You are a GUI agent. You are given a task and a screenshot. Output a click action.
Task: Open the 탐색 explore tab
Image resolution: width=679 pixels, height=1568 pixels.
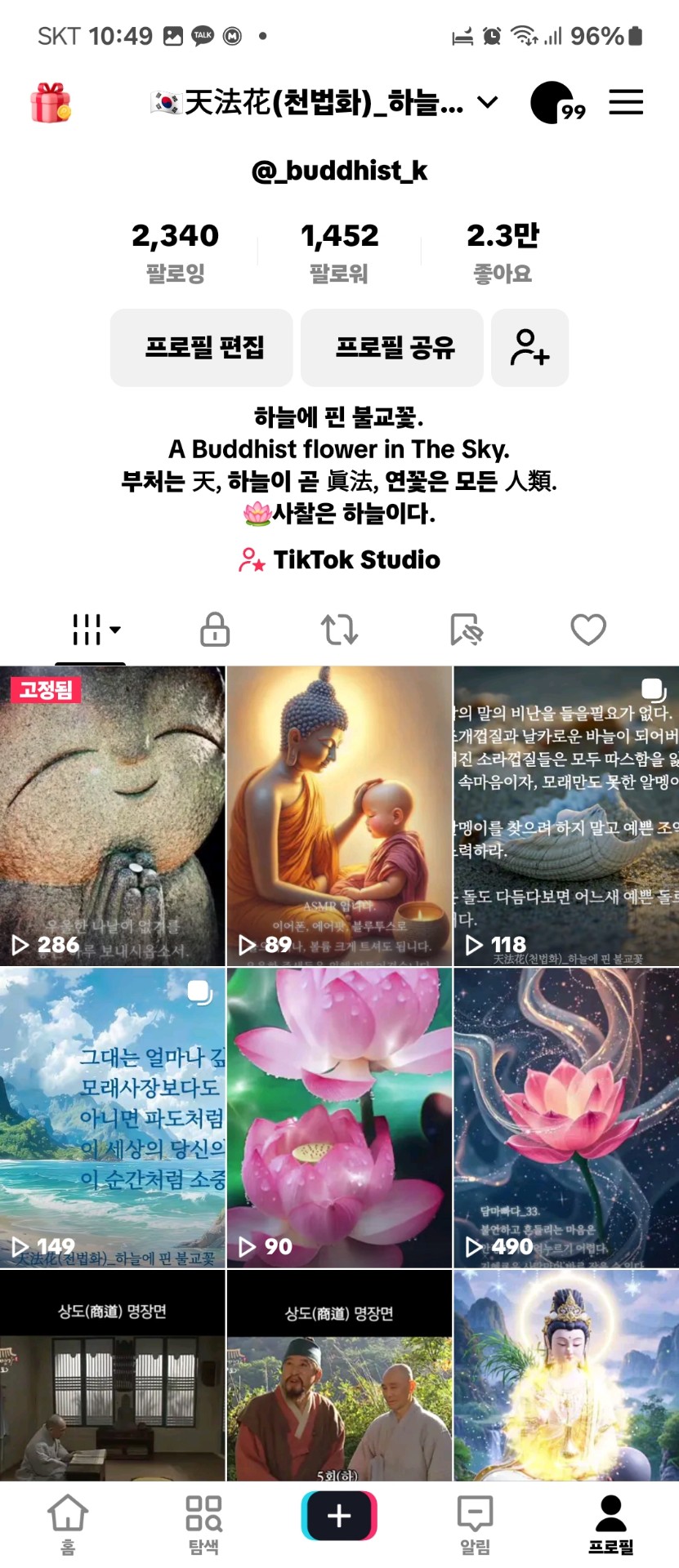[x=203, y=1524]
